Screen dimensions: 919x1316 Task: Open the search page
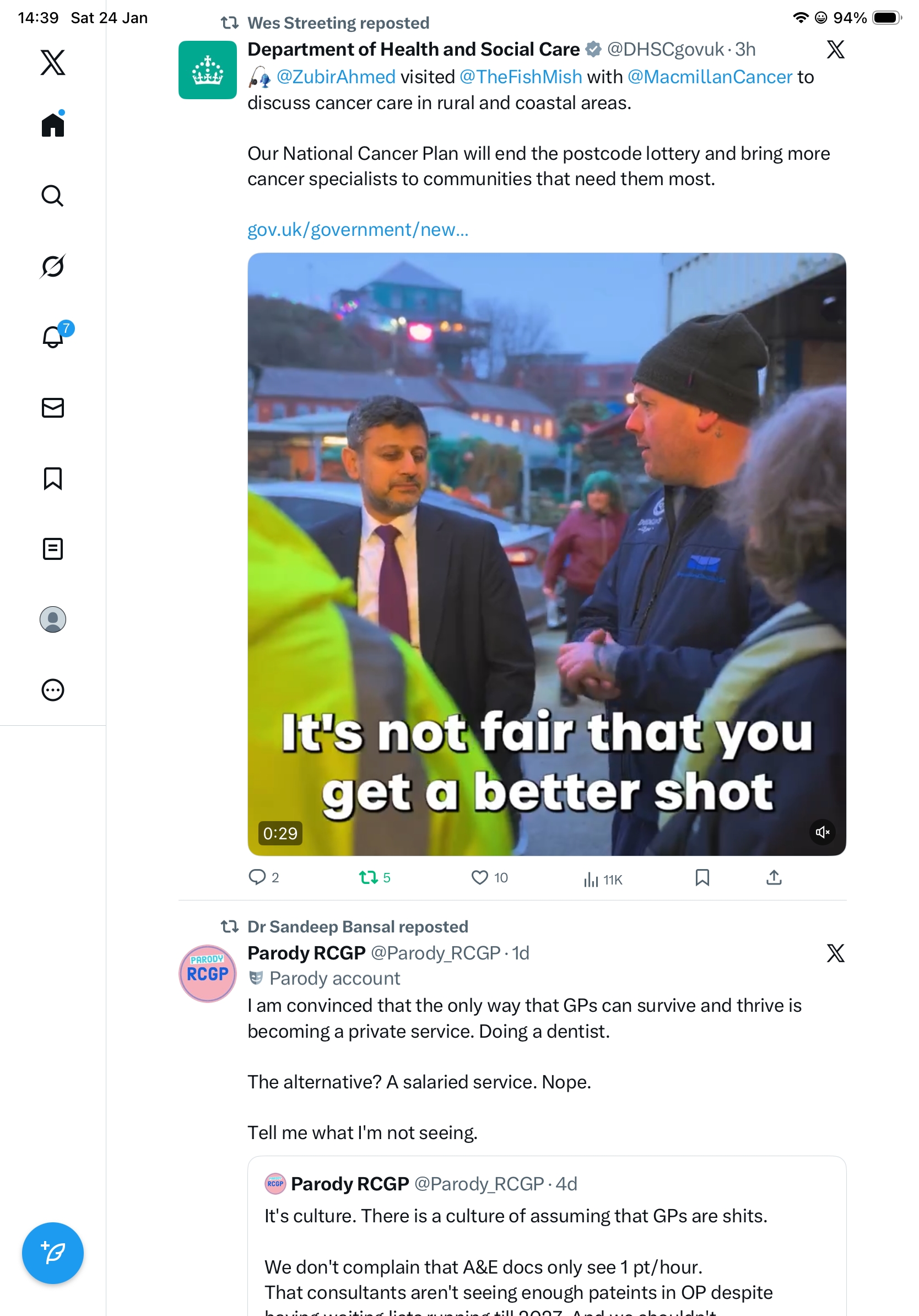pyautogui.click(x=53, y=196)
